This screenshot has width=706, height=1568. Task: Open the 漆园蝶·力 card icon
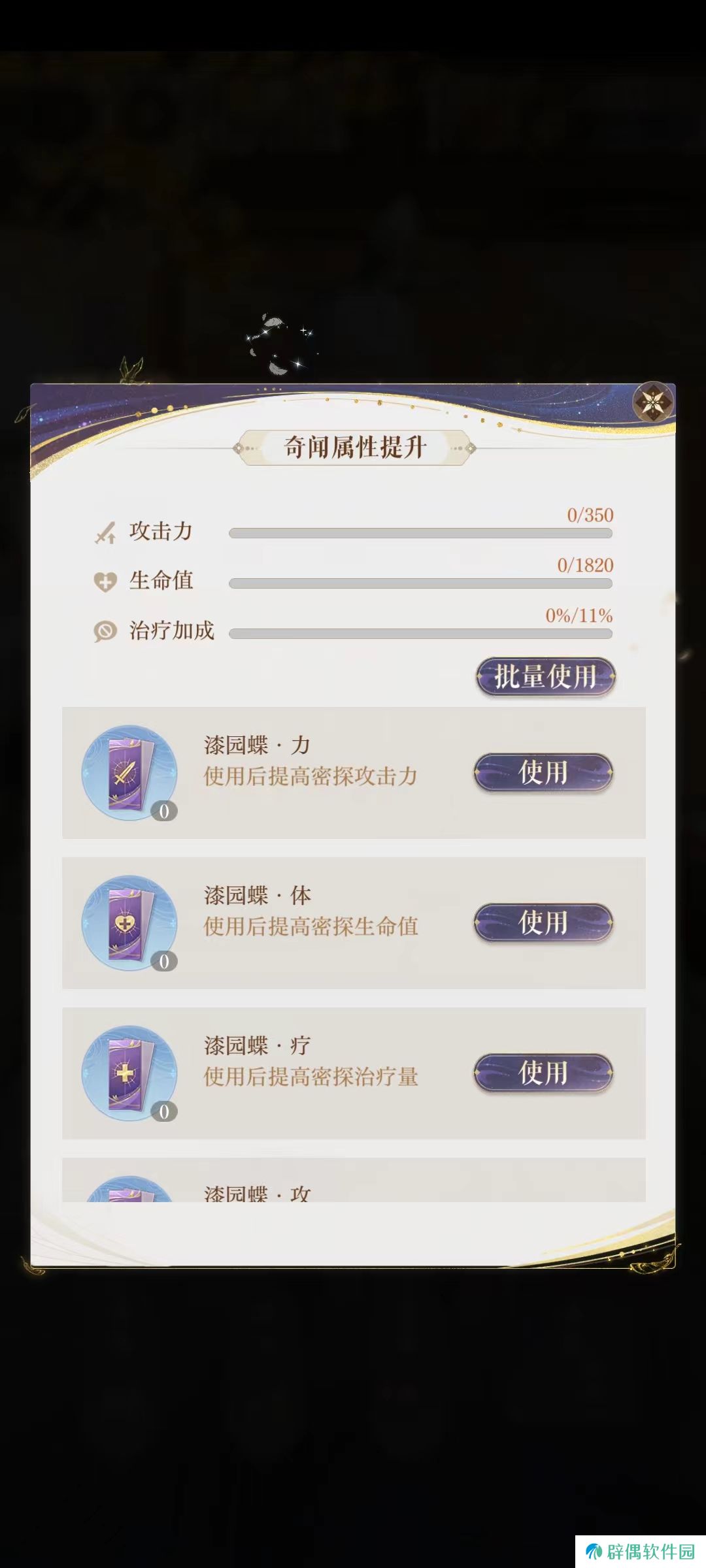pyautogui.click(x=129, y=773)
